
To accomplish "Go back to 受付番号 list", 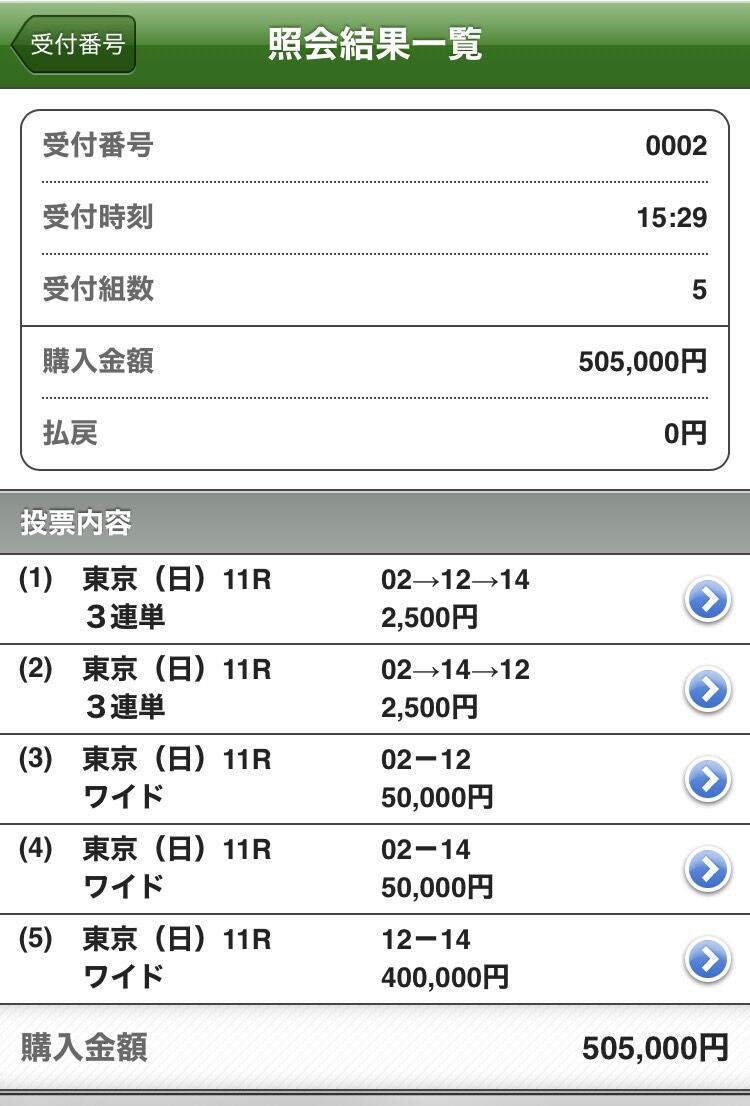I will click(73, 44).
